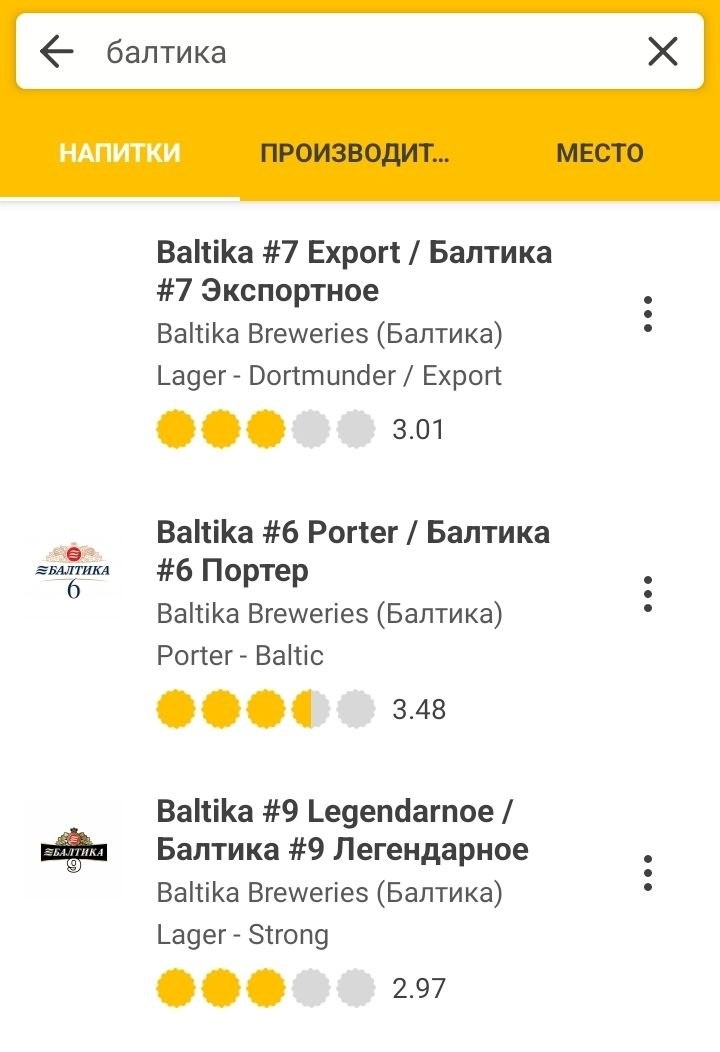Open more options for Baltika #7 Export
The width and height of the screenshot is (720, 1052).
648,314
